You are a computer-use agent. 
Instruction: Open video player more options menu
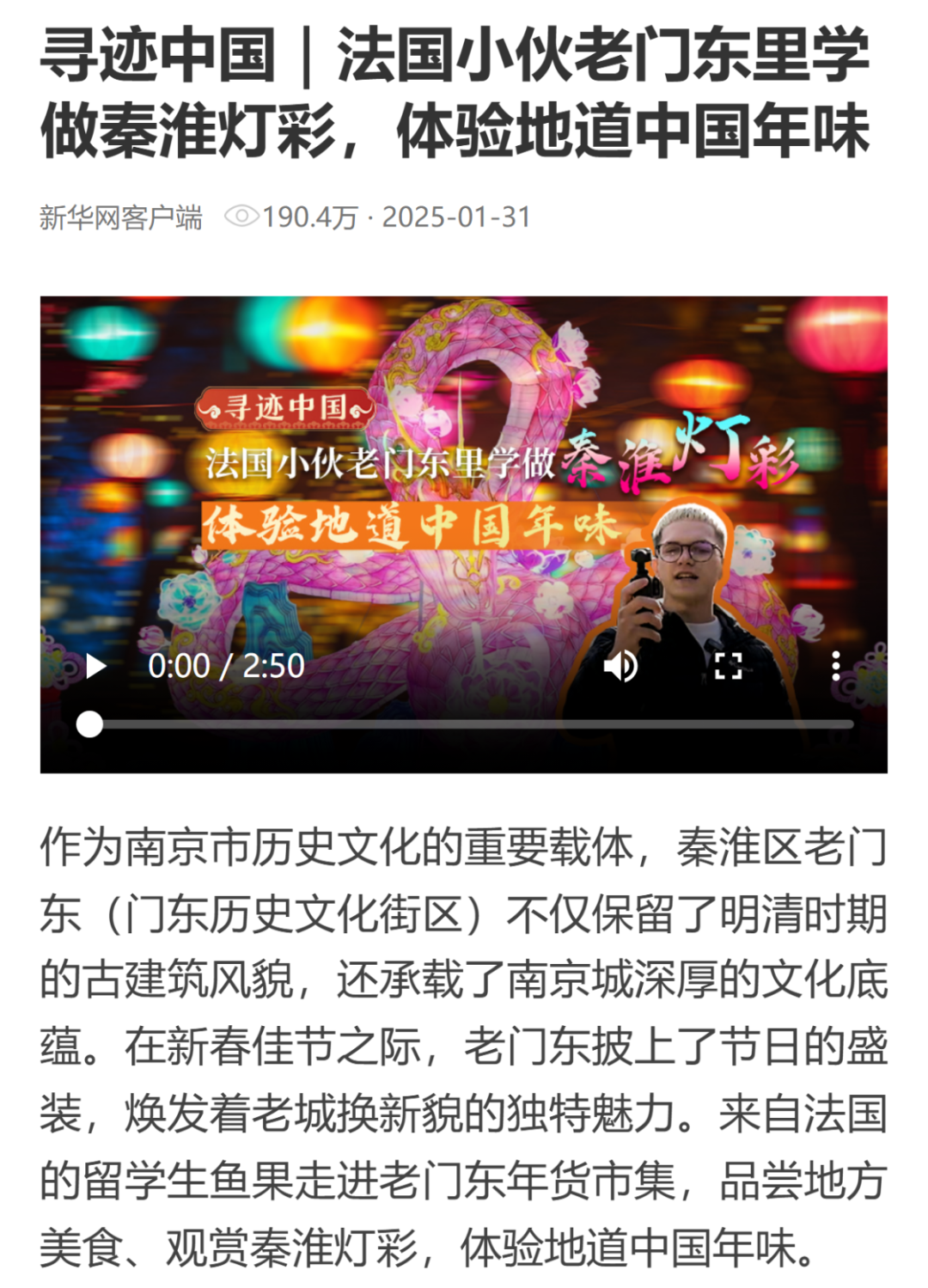coord(835,666)
